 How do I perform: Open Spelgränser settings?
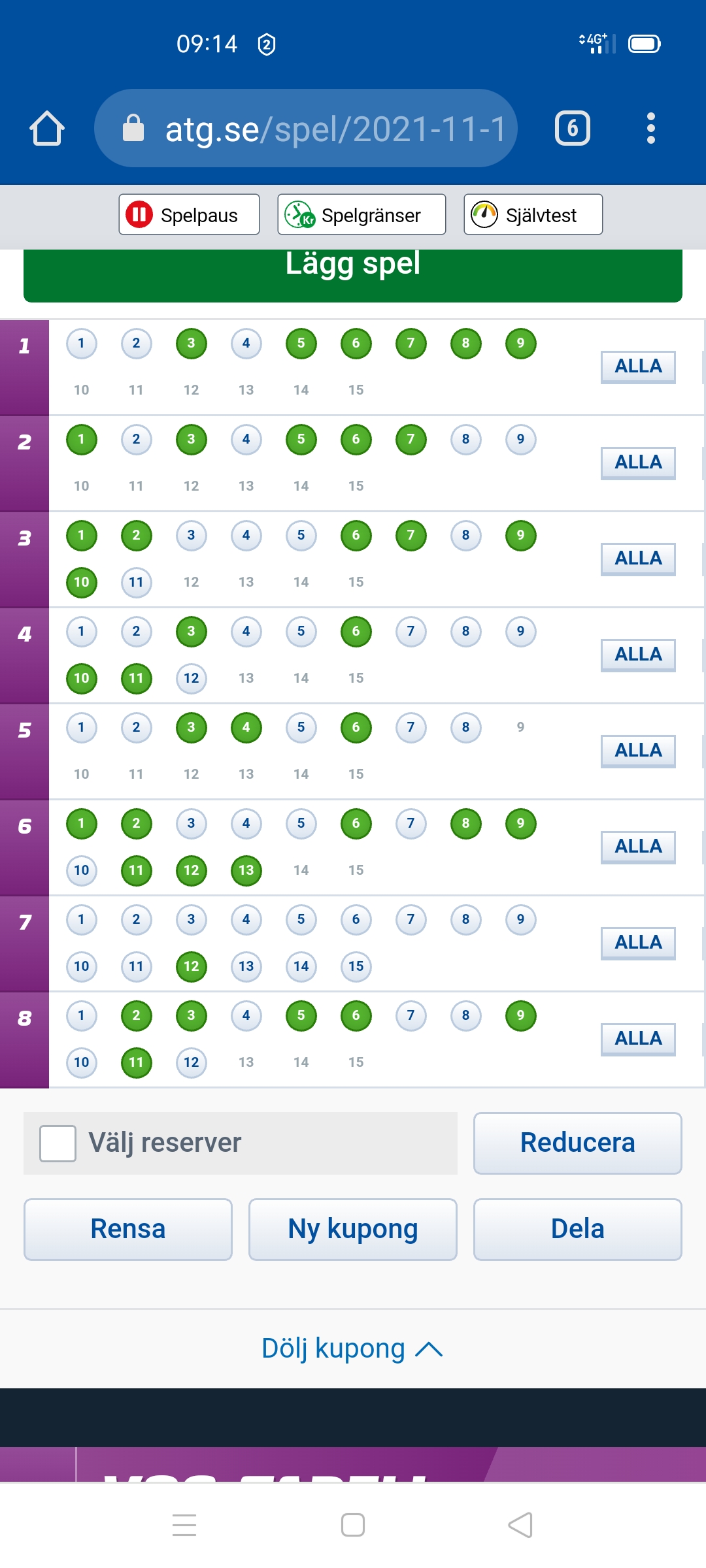pos(361,214)
